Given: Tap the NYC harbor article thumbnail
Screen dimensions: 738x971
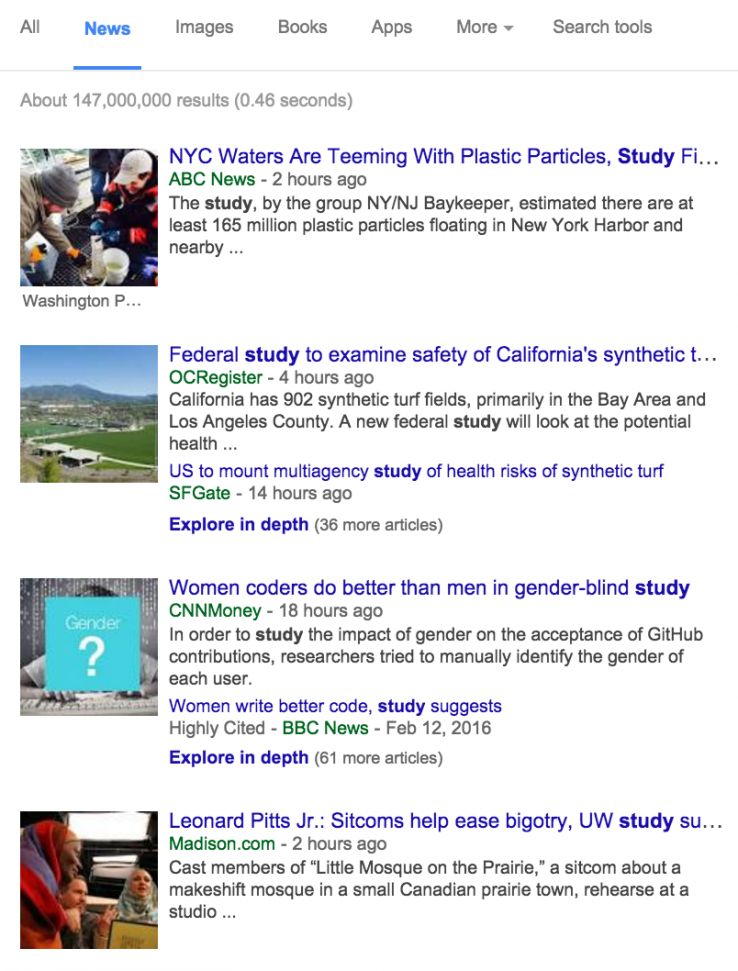Looking at the screenshot, I should click(x=89, y=217).
